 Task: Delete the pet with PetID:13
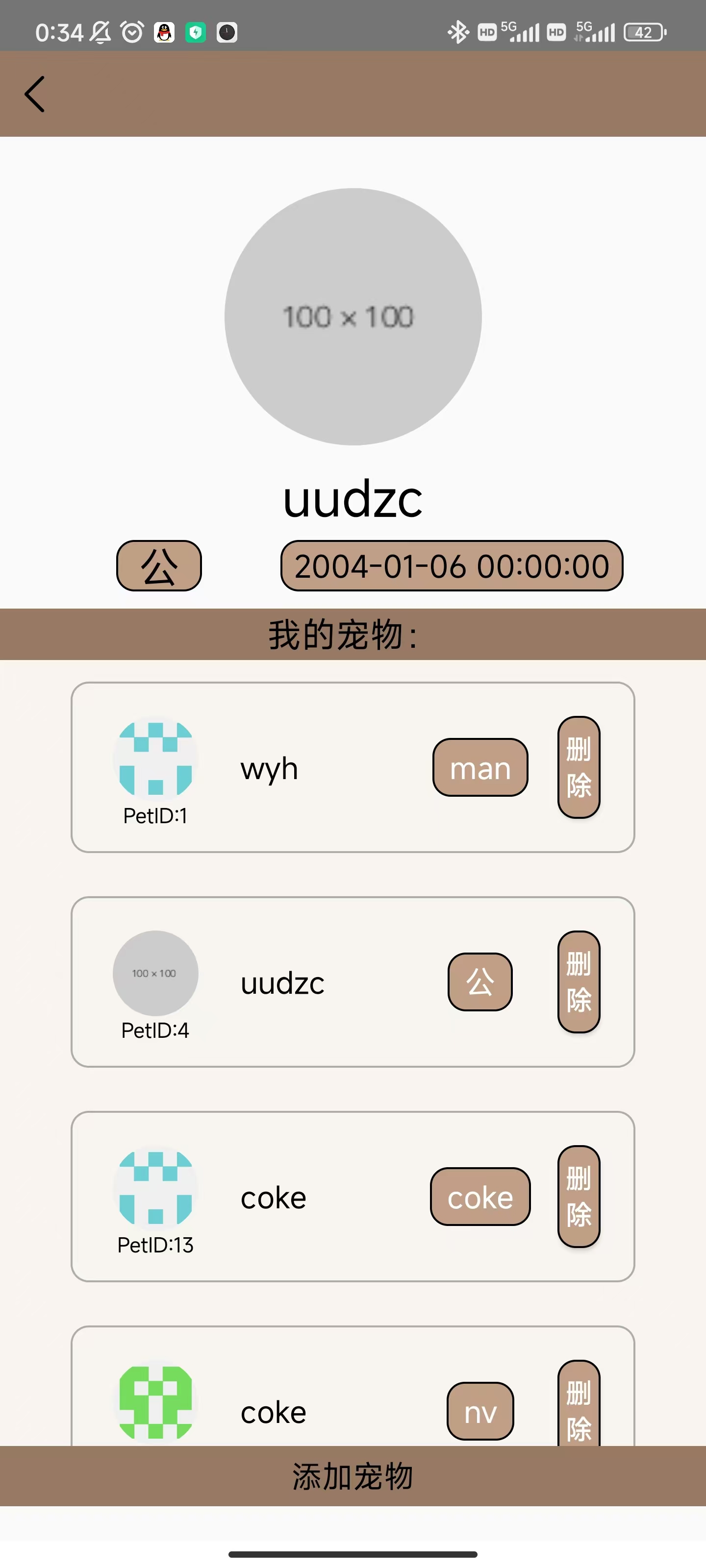click(578, 1197)
